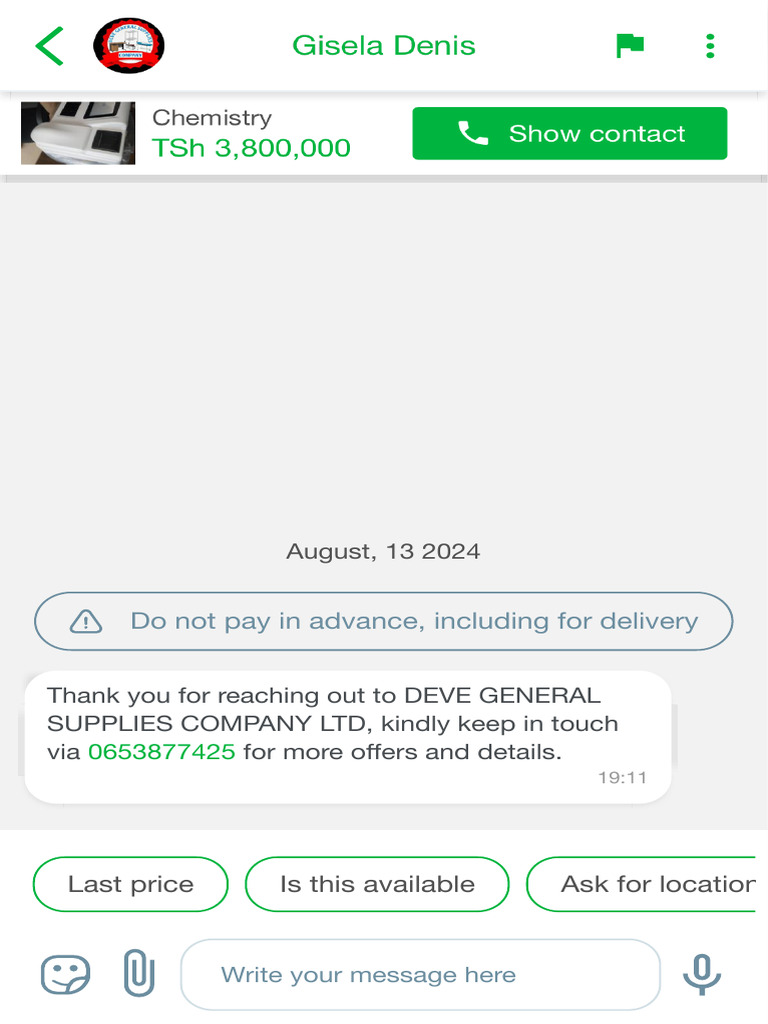Record a voice message with the microphone

tap(702, 974)
